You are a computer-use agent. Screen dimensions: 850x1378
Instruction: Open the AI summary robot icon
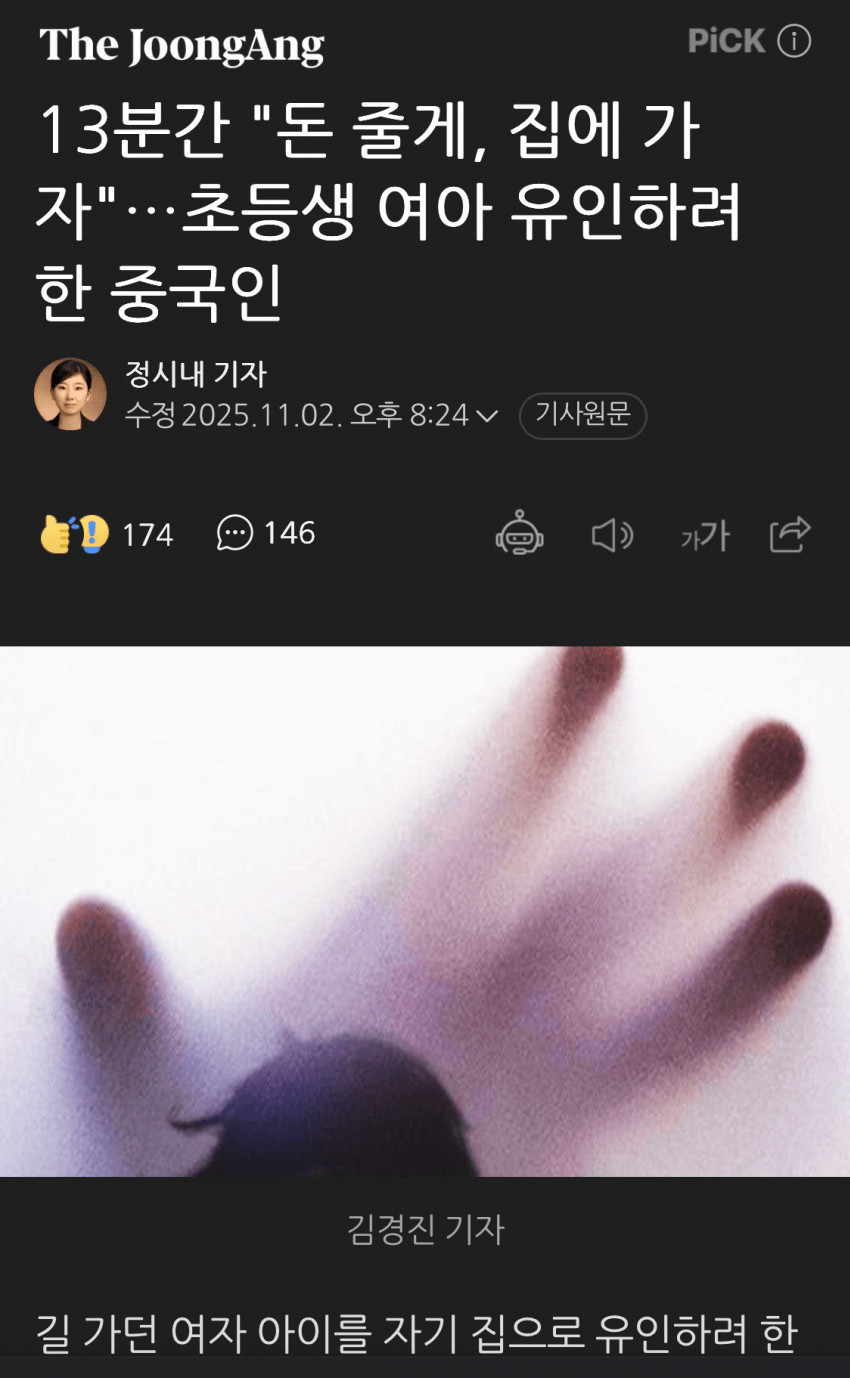[x=520, y=535]
